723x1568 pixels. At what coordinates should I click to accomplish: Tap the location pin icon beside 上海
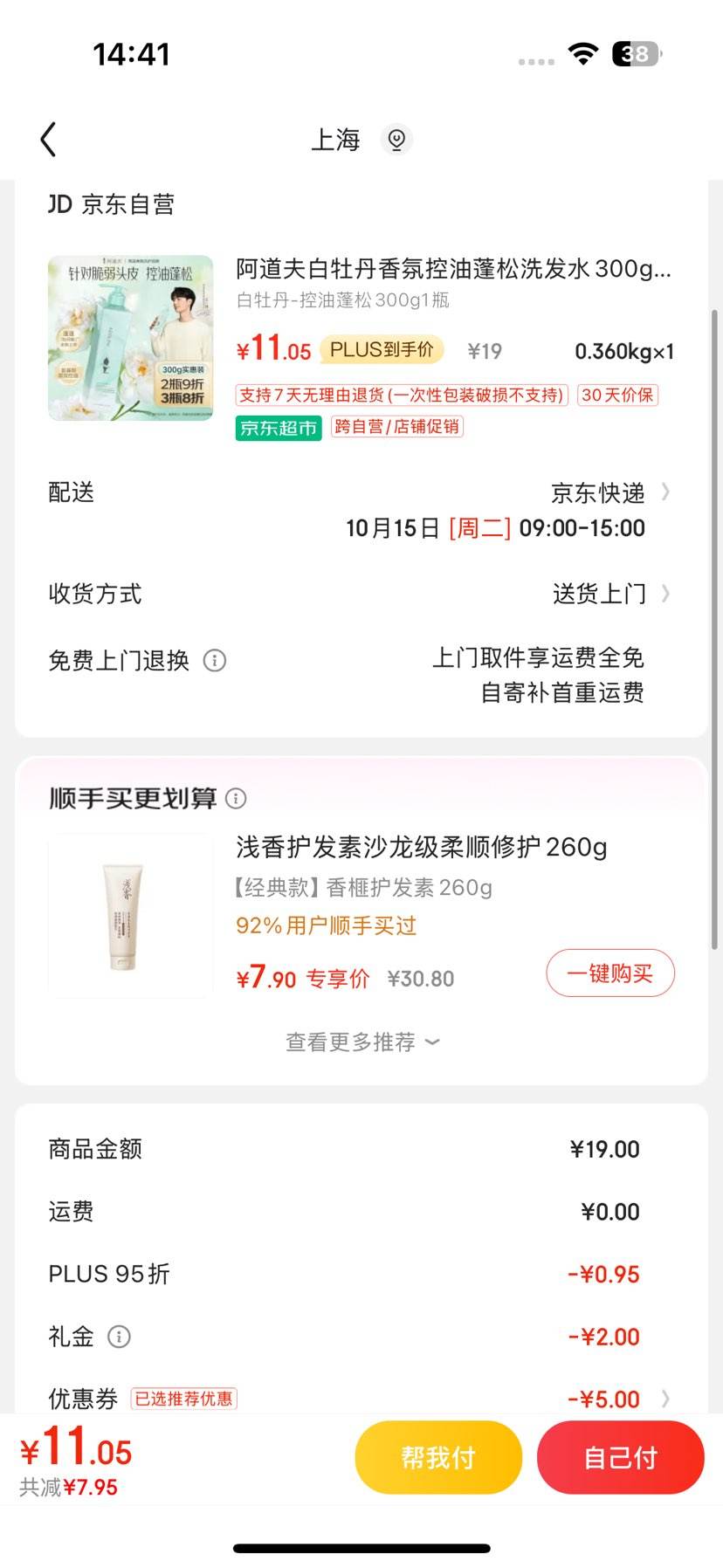pyautogui.click(x=397, y=140)
